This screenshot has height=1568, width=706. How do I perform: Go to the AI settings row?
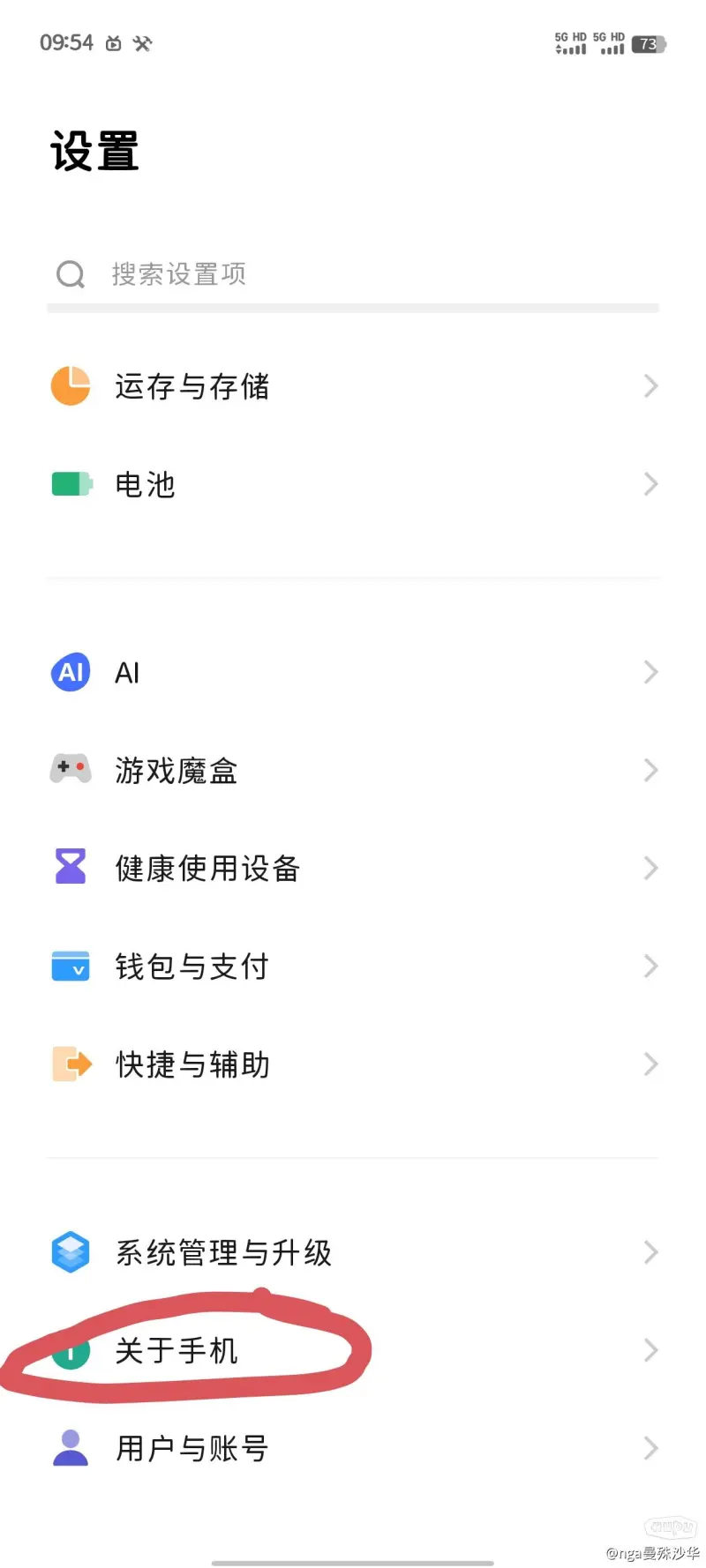click(353, 673)
